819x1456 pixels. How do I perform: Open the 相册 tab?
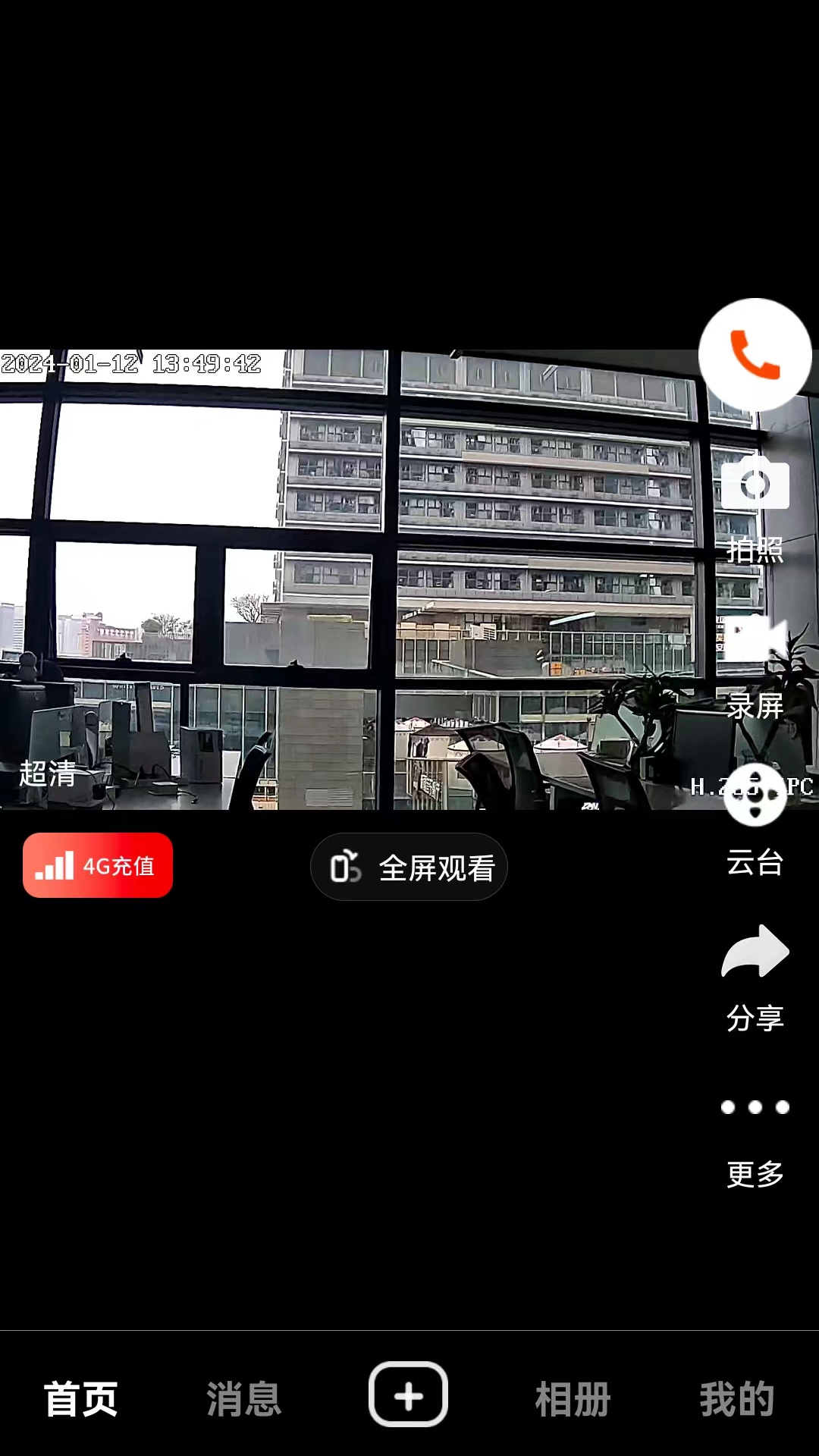click(x=573, y=1399)
